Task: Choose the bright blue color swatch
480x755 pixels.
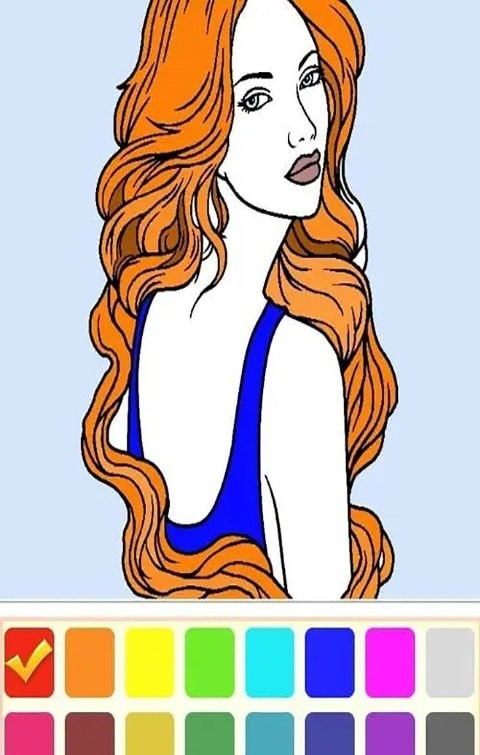Action: 330,662
